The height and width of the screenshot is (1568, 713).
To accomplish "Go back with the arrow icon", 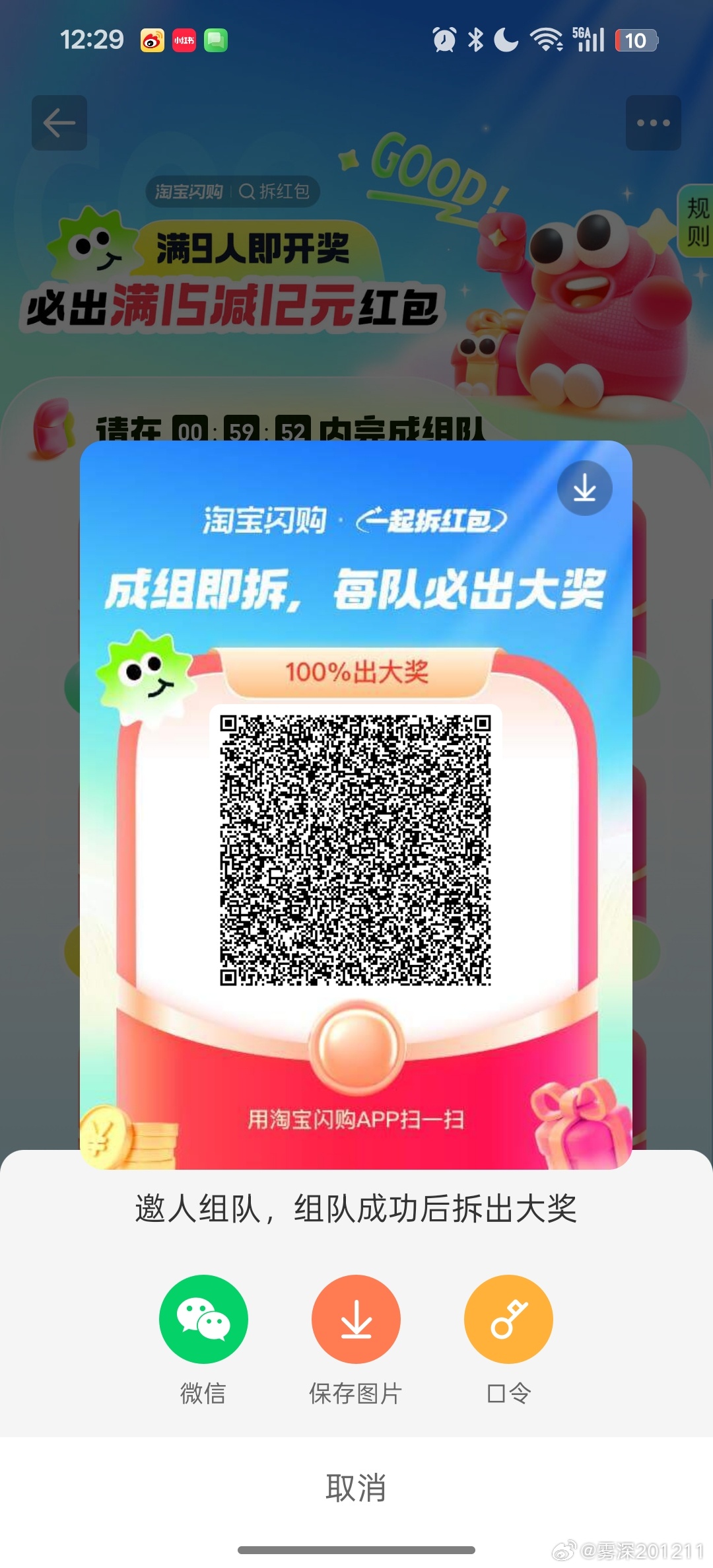I will tap(59, 123).
